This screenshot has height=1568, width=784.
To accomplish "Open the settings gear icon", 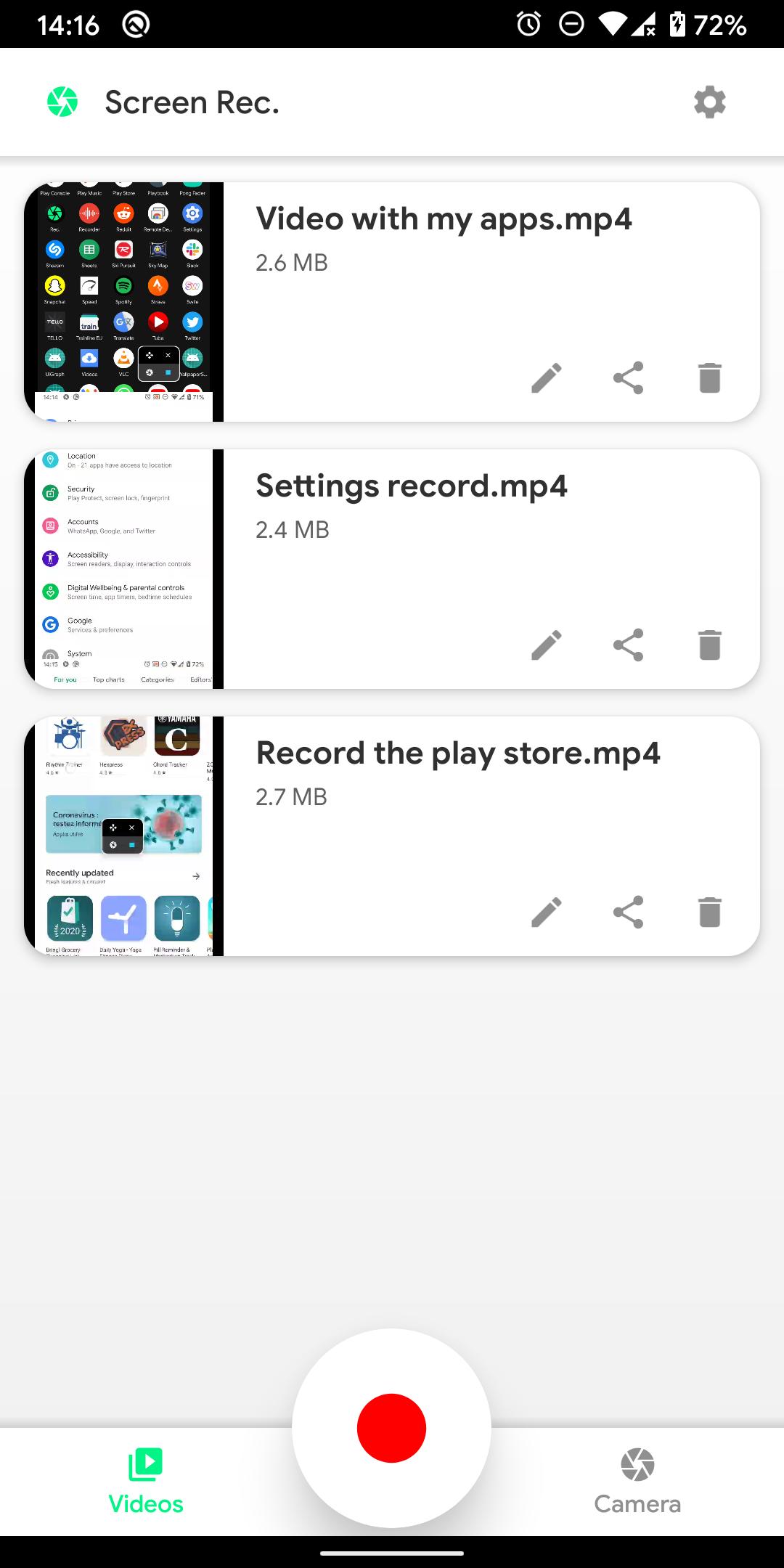I will 709,102.
